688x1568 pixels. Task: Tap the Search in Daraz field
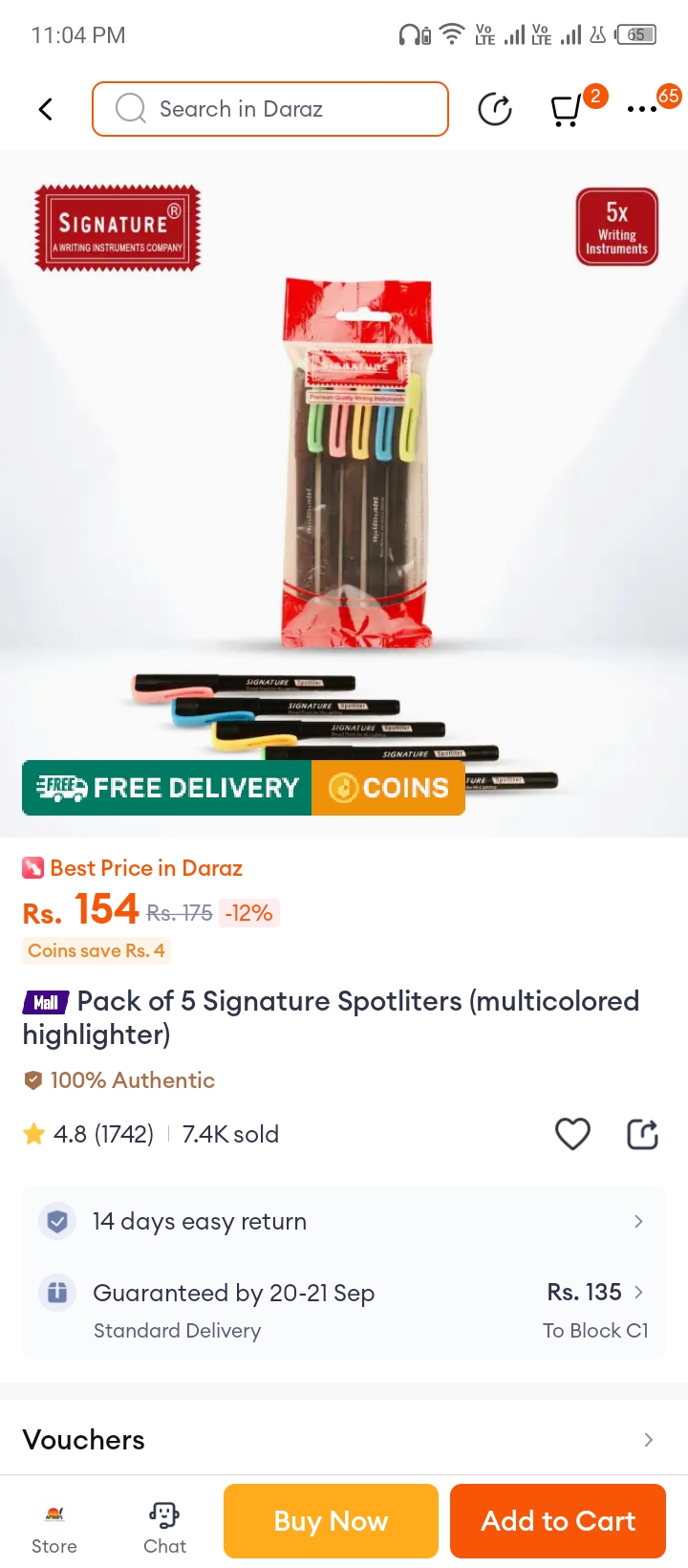pos(270,109)
